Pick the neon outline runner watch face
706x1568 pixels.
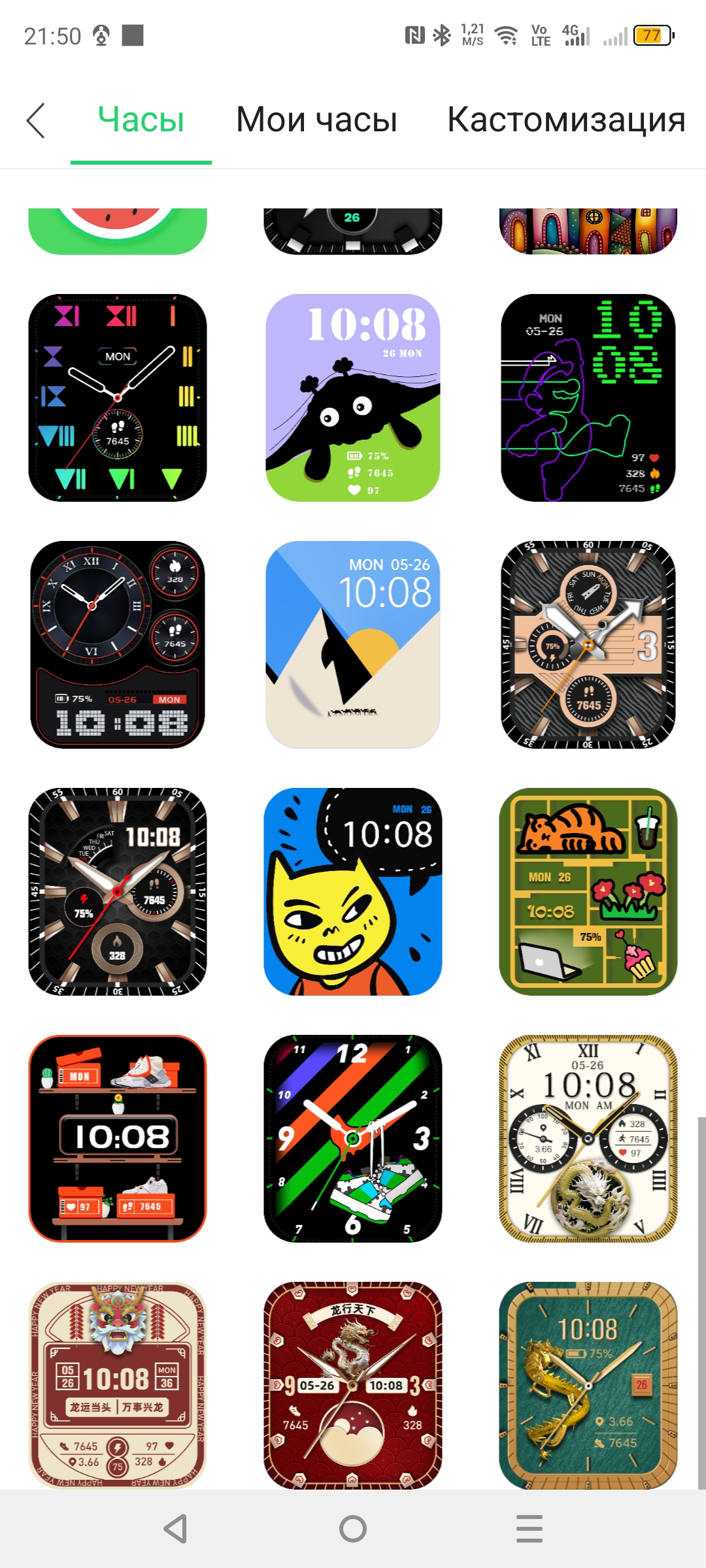(588, 398)
